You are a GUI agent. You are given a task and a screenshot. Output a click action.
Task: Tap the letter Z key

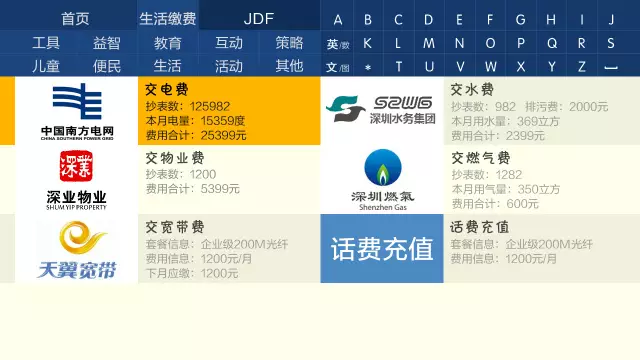[582, 66]
